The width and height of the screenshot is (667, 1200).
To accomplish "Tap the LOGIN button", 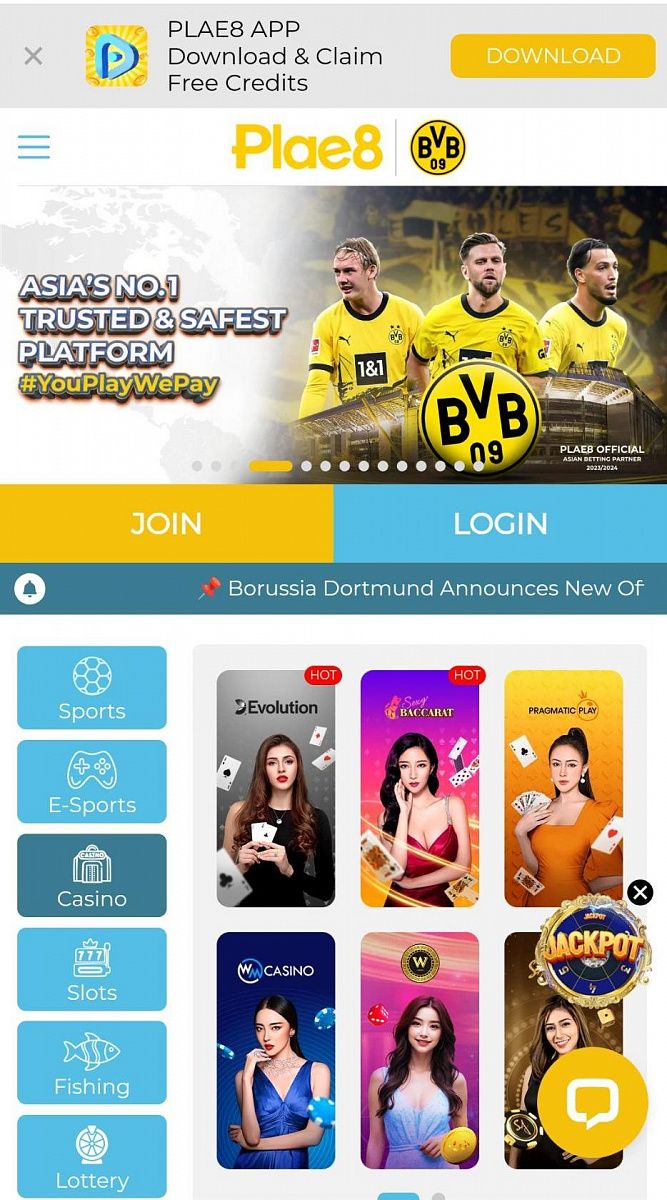I will pos(500,524).
